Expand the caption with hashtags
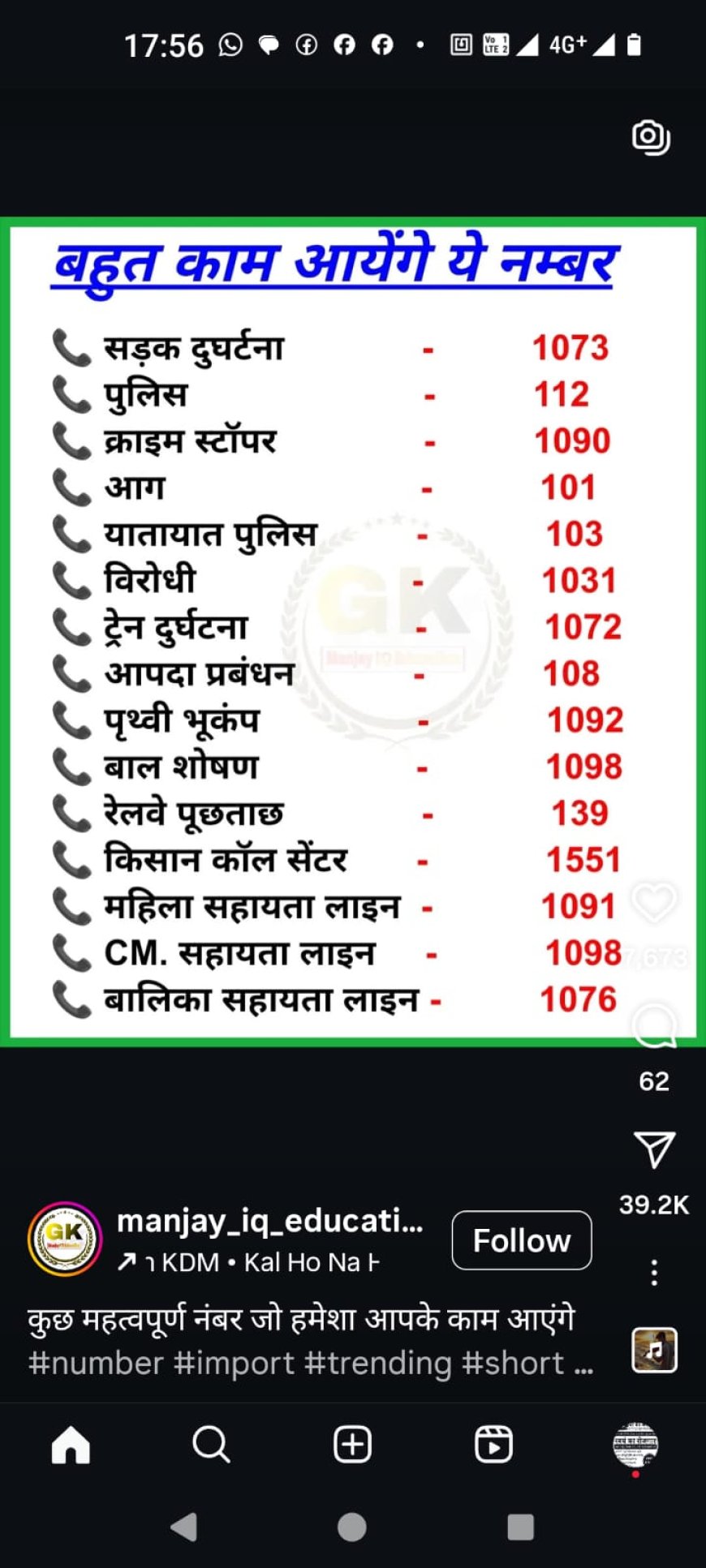 coord(310,1341)
